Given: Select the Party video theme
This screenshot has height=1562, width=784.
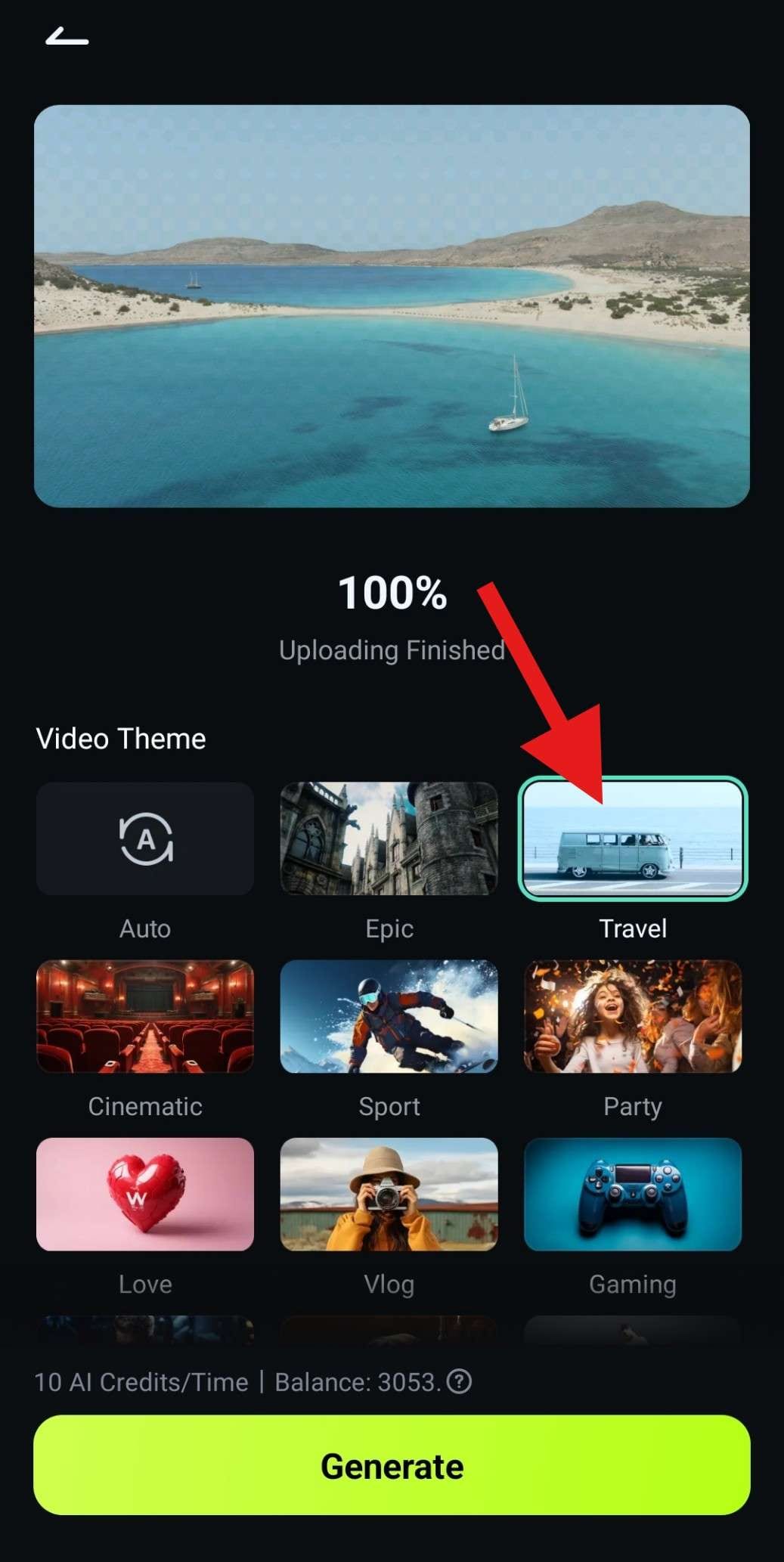Looking at the screenshot, I should click(x=633, y=1017).
